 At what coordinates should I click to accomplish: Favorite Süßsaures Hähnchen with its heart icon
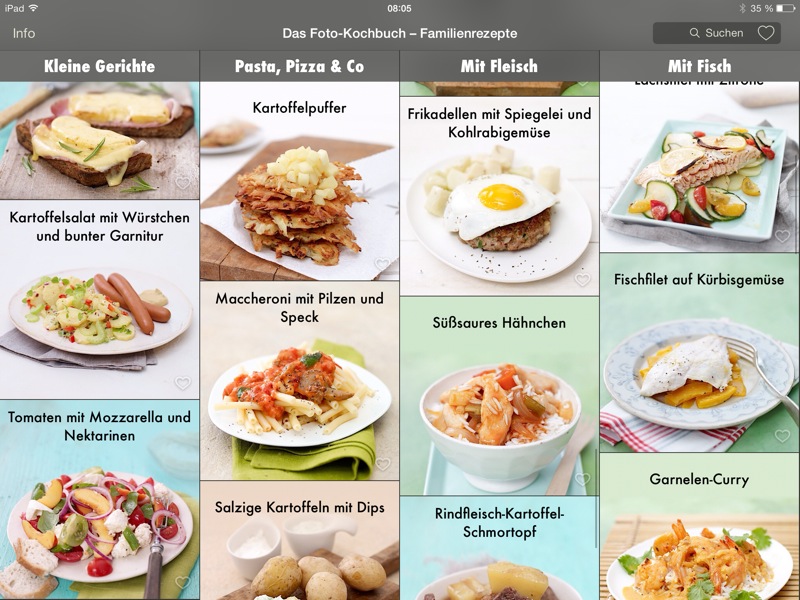click(582, 480)
